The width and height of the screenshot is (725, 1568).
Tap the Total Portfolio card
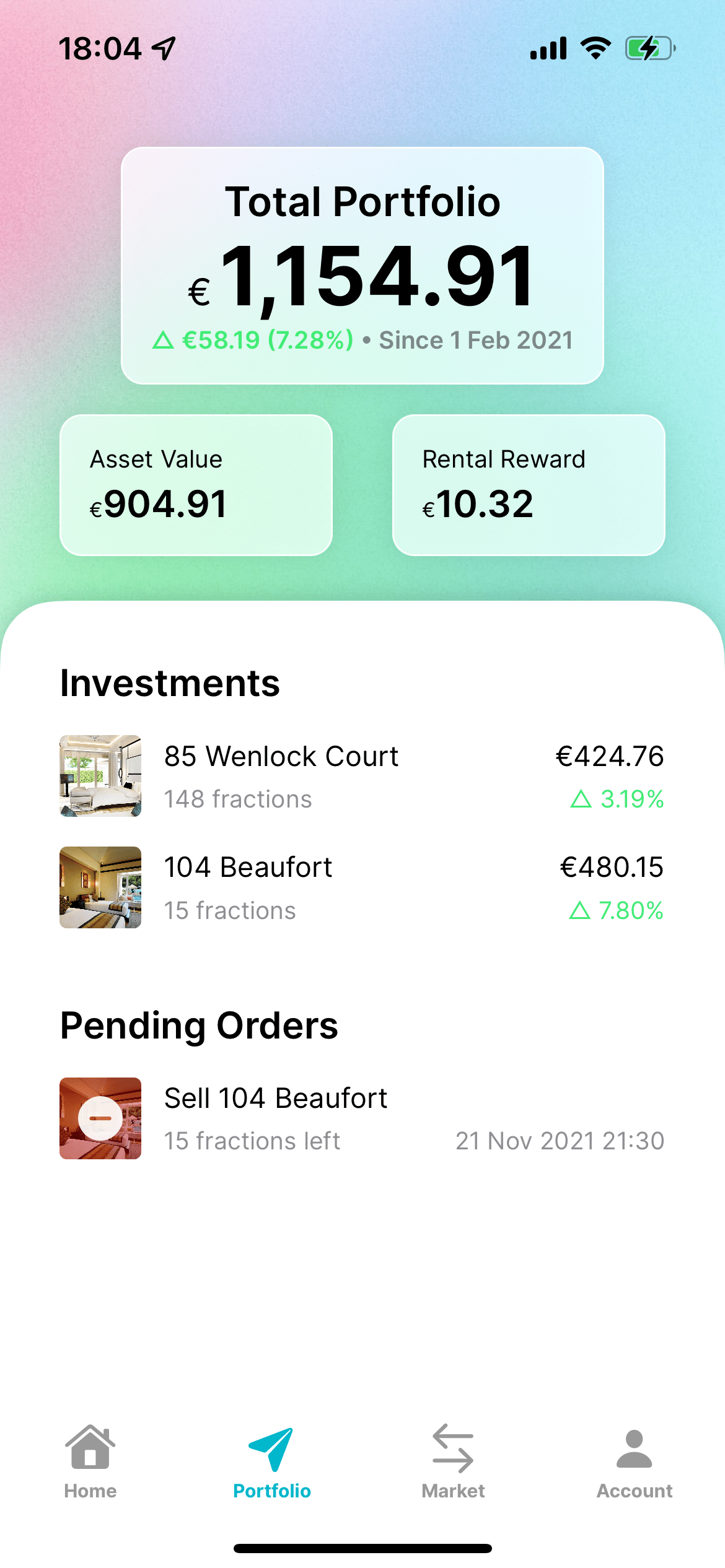pos(362,266)
